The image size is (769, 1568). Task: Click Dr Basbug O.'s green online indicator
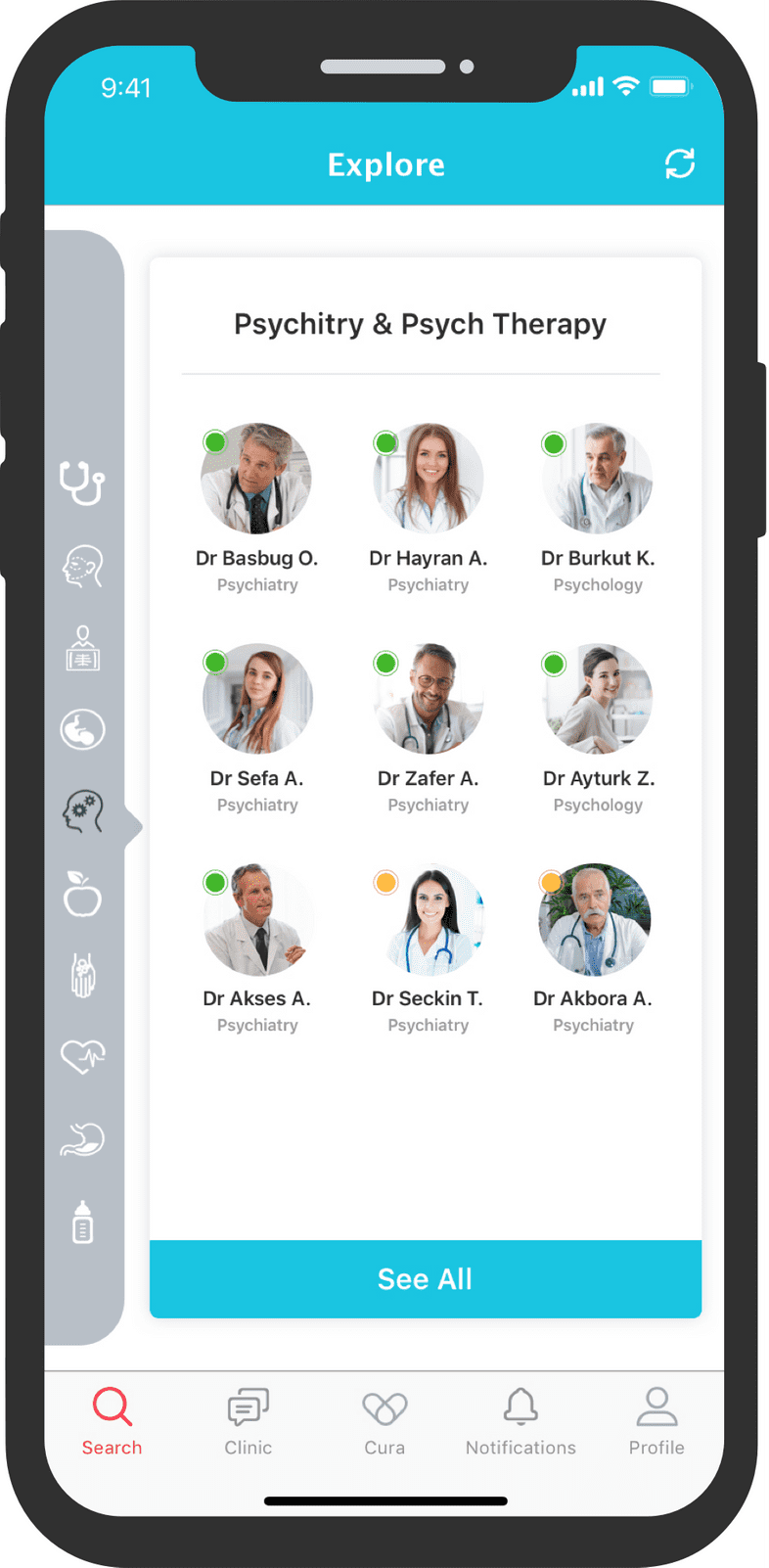point(214,441)
